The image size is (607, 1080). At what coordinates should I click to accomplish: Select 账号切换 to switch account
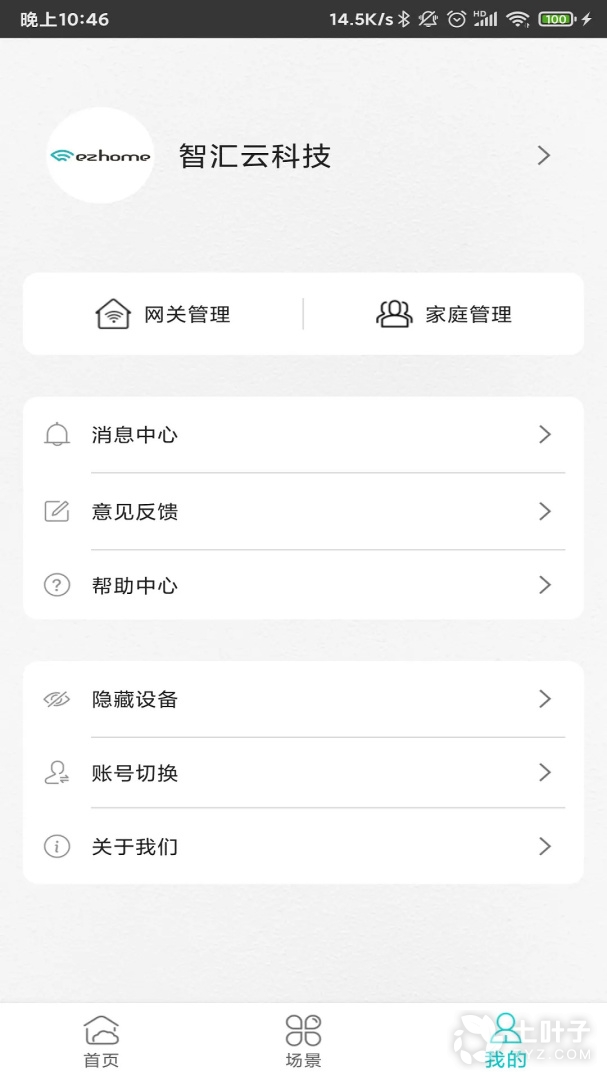tap(302, 773)
